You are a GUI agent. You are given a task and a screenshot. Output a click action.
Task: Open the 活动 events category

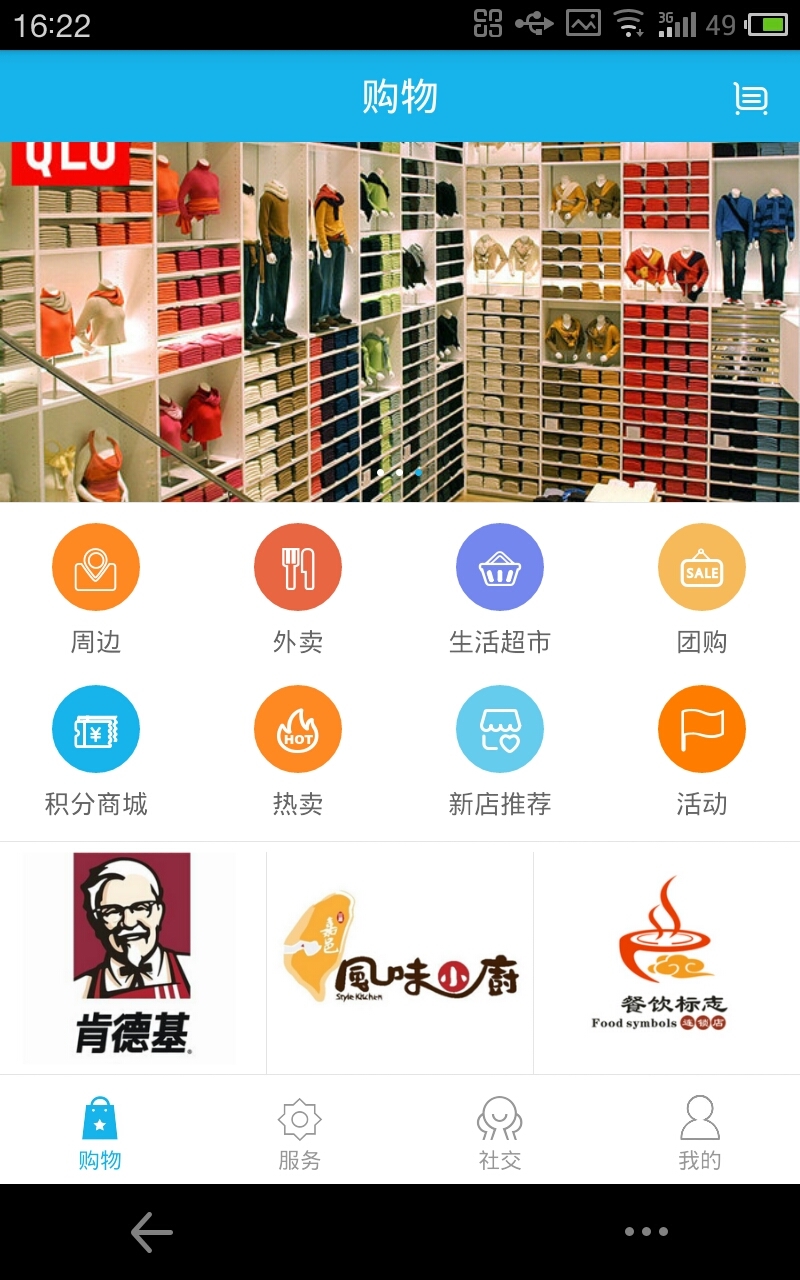tap(702, 752)
